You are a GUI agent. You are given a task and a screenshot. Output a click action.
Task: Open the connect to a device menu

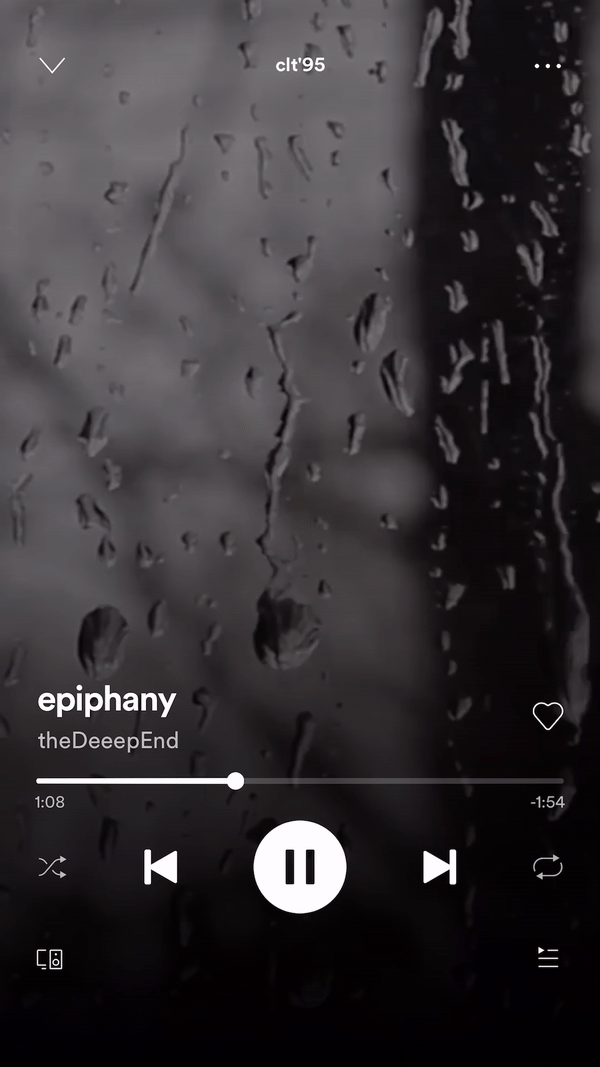click(50, 959)
